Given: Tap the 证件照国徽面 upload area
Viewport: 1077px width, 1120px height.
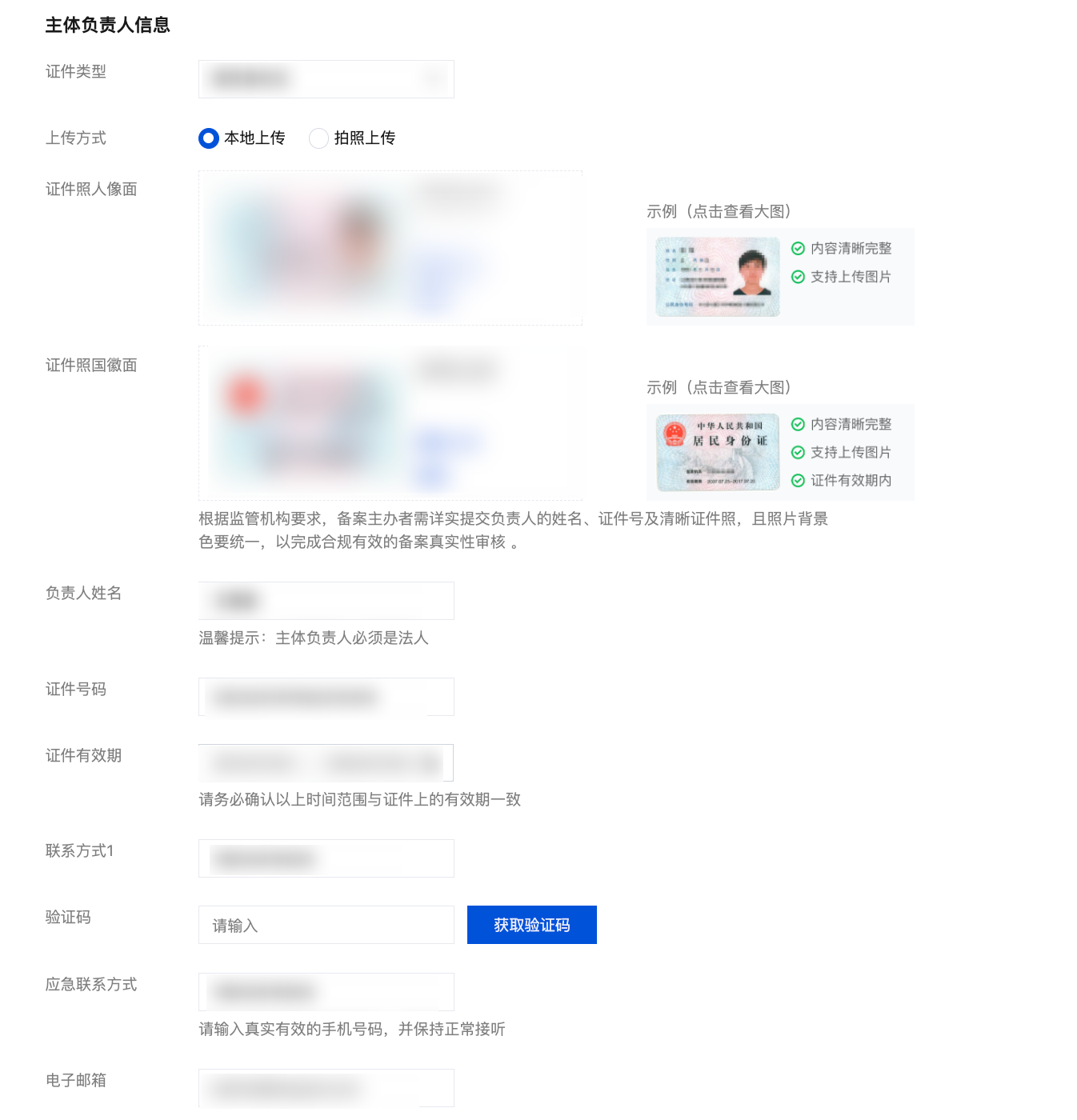Looking at the screenshot, I should pos(390,423).
